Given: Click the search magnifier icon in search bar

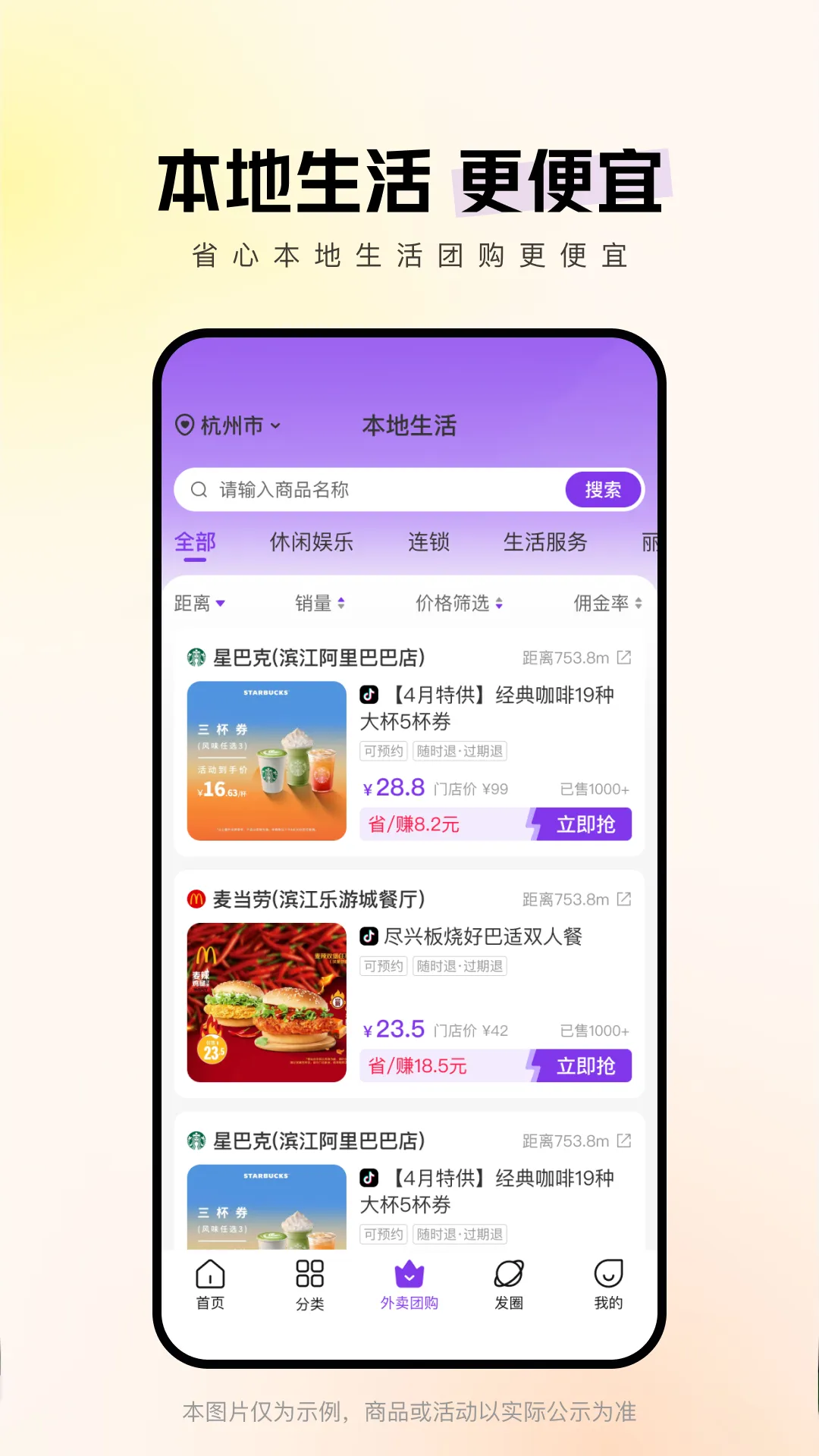Looking at the screenshot, I should click(x=199, y=489).
